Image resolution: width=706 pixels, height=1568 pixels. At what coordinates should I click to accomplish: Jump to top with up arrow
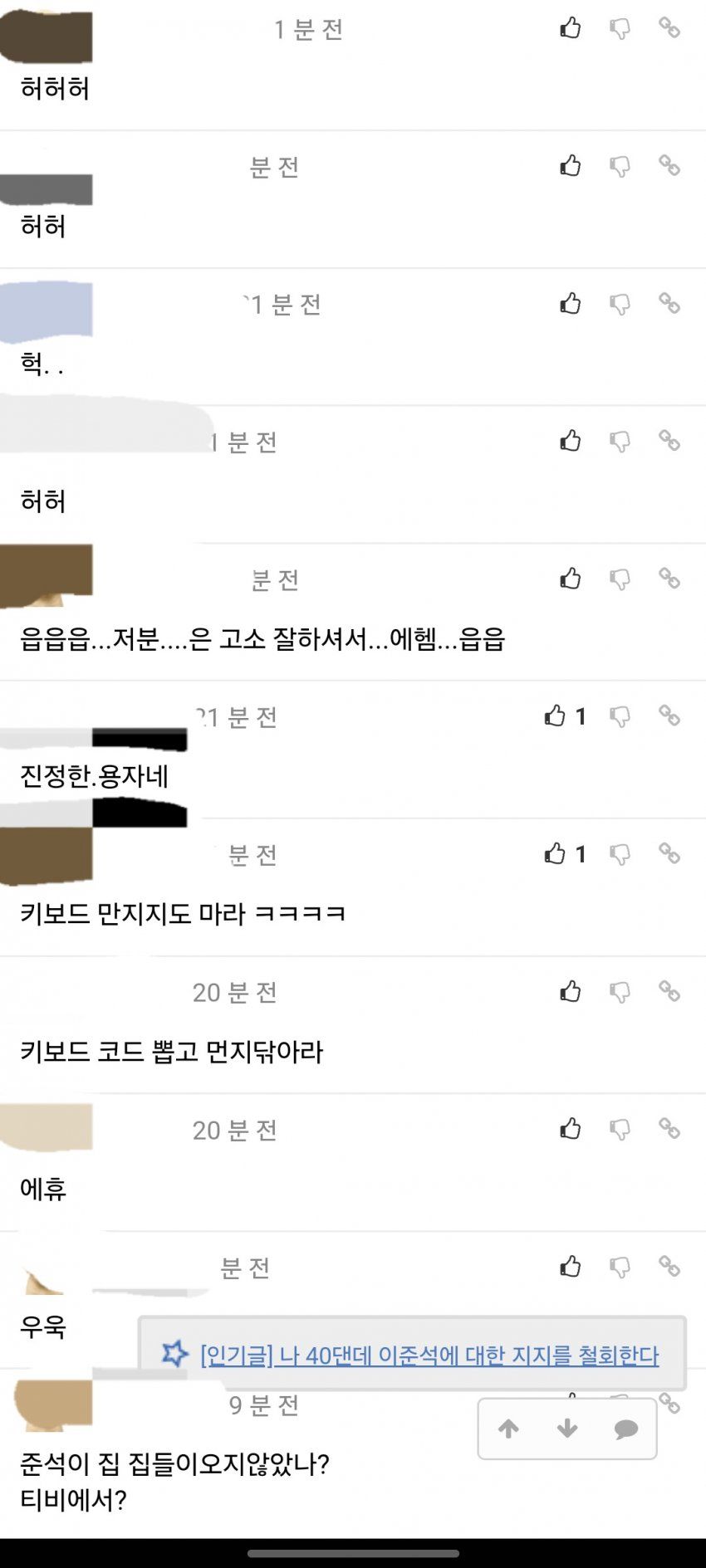[508, 1429]
